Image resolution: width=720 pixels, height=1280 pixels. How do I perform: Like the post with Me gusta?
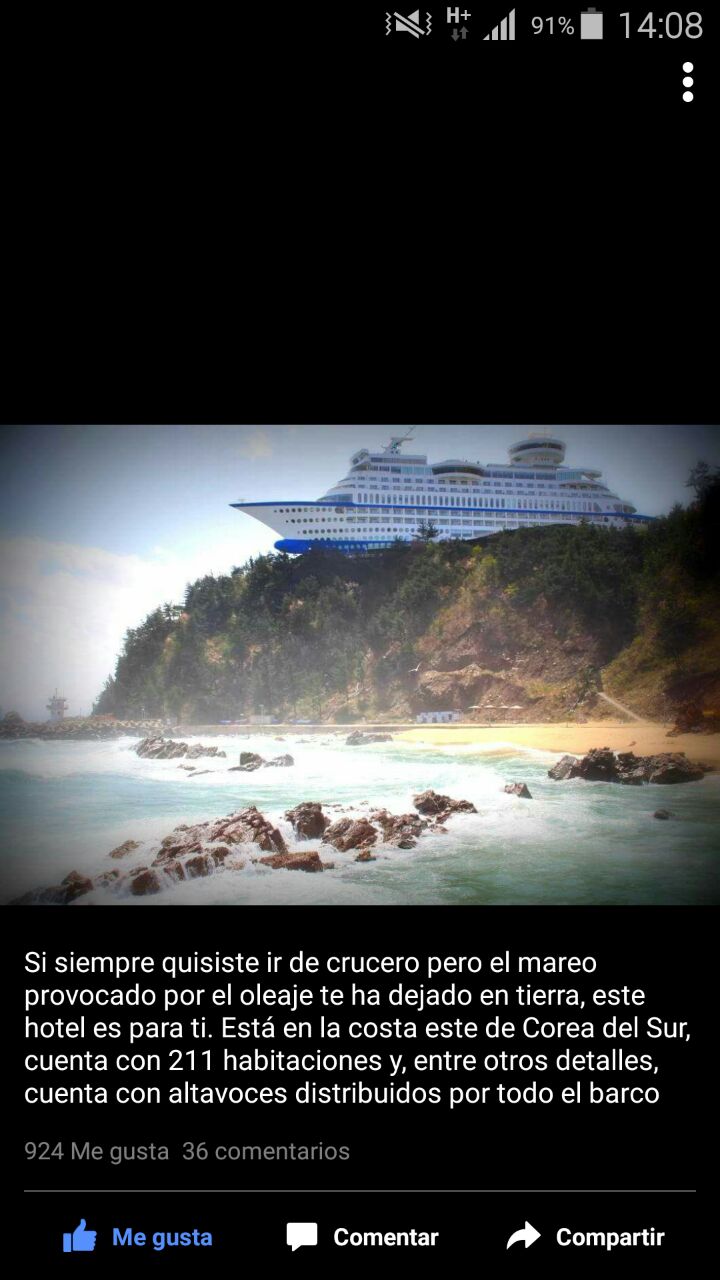(x=137, y=1237)
